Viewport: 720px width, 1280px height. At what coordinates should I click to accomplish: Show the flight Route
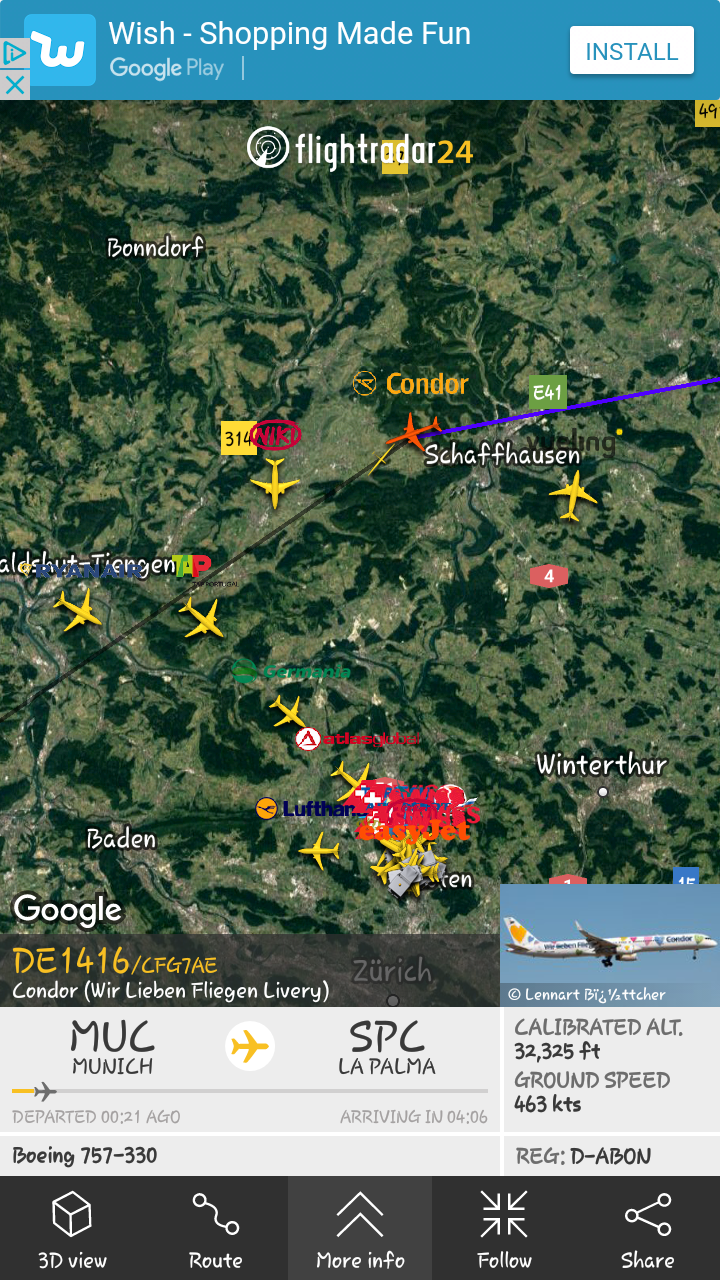pos(216,1228)
